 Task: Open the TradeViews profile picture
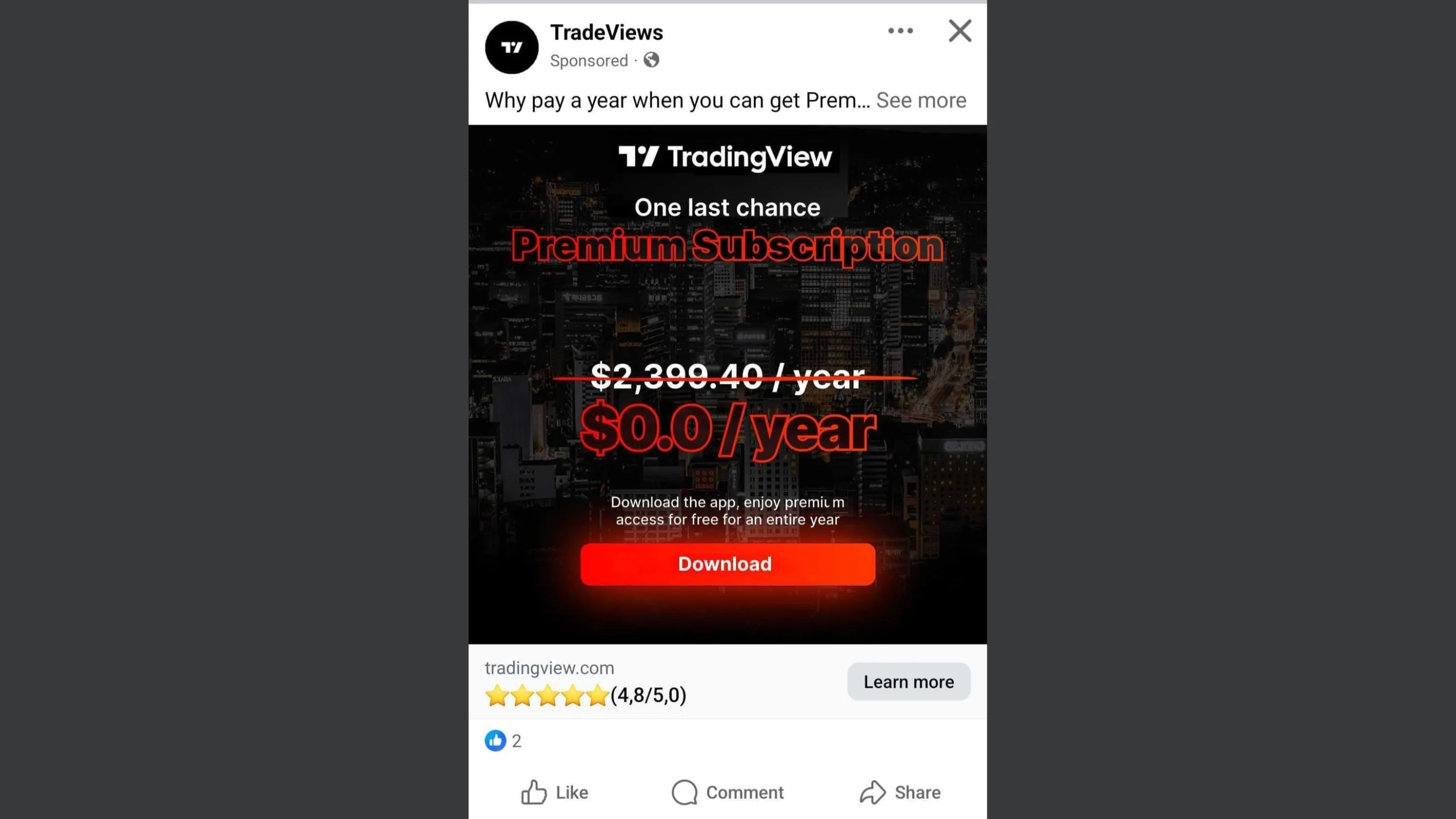point(512,48)
